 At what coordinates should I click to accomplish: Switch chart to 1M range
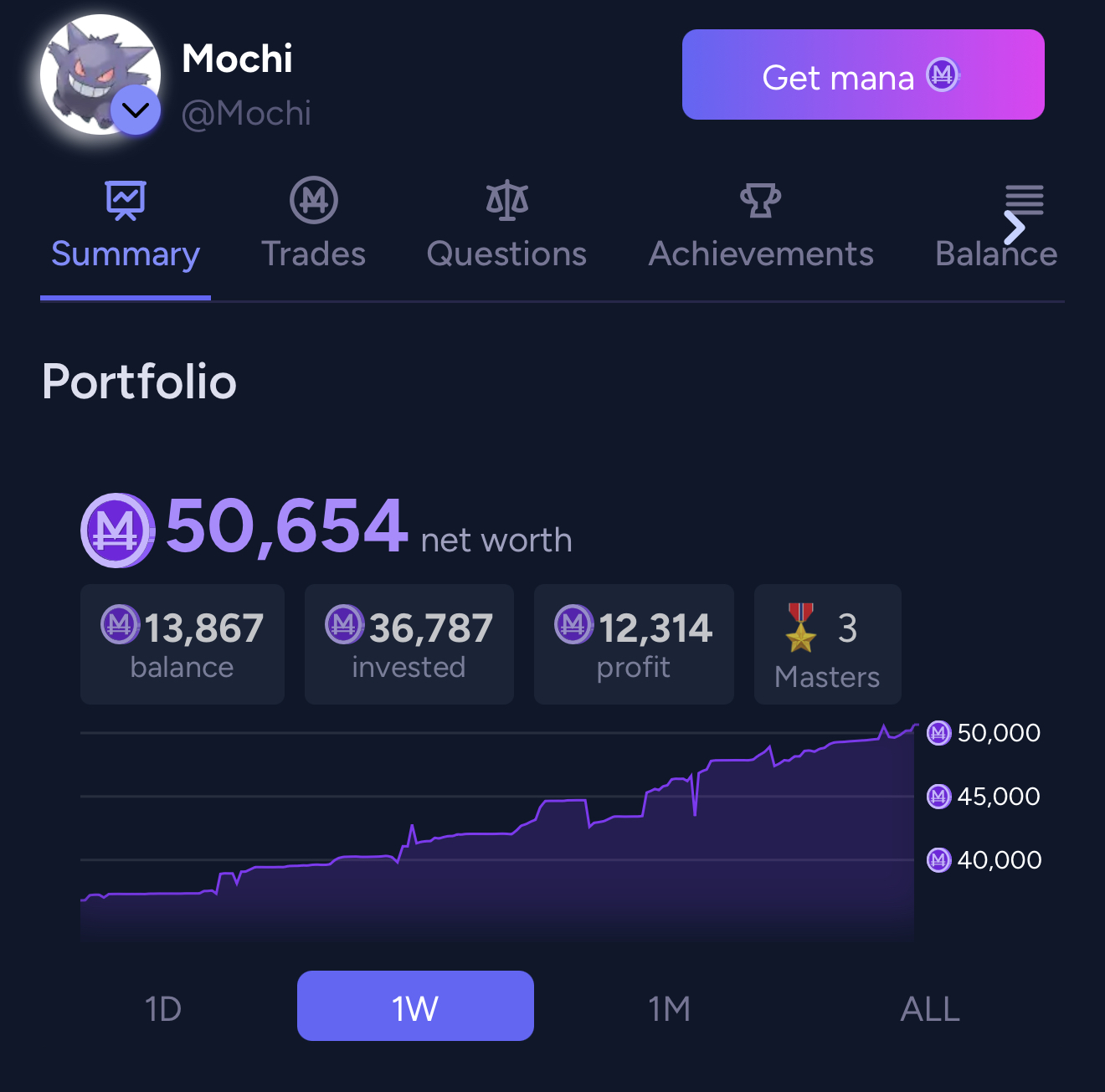669,1007
